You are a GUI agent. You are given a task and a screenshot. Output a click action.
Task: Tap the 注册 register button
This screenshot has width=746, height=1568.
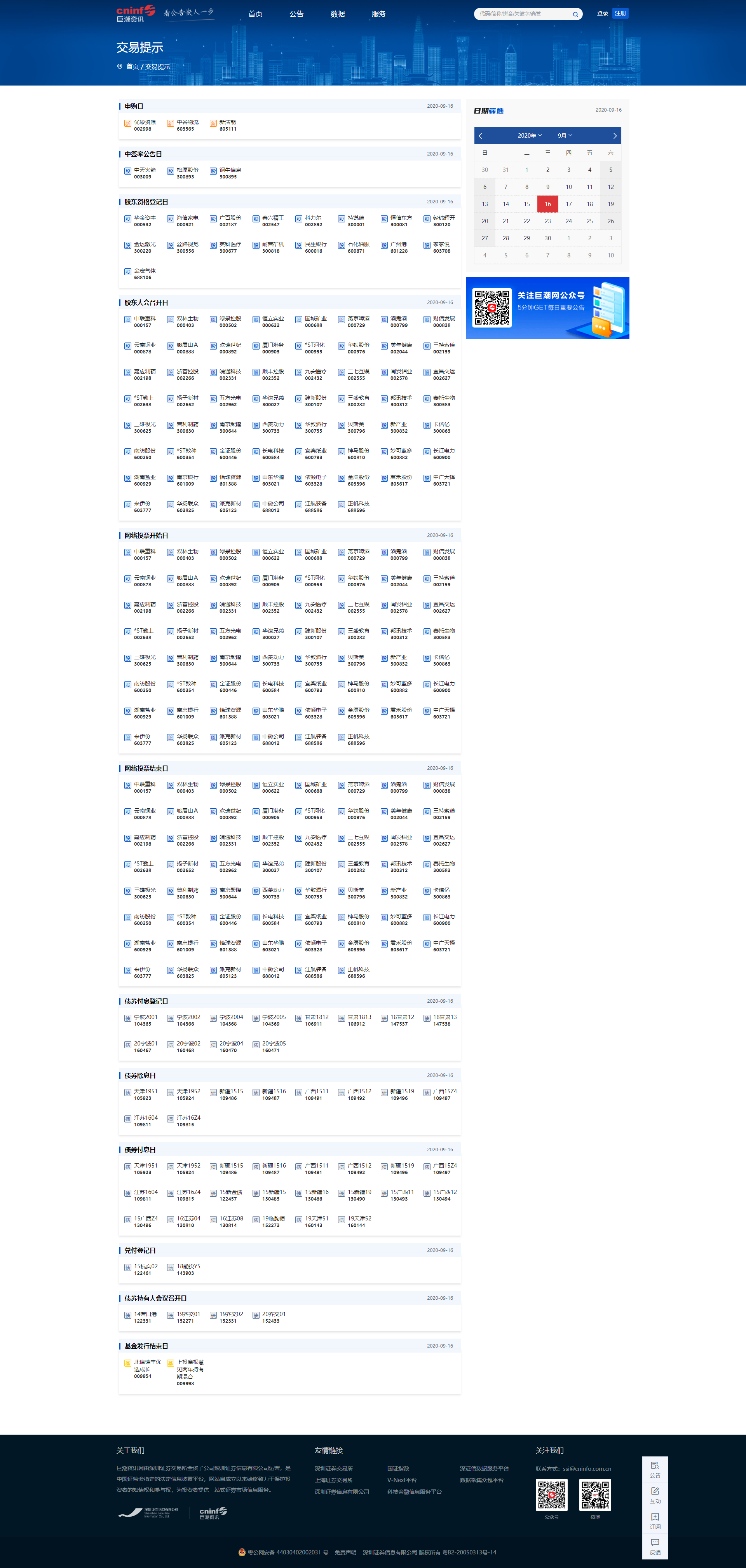coord(620,13)
